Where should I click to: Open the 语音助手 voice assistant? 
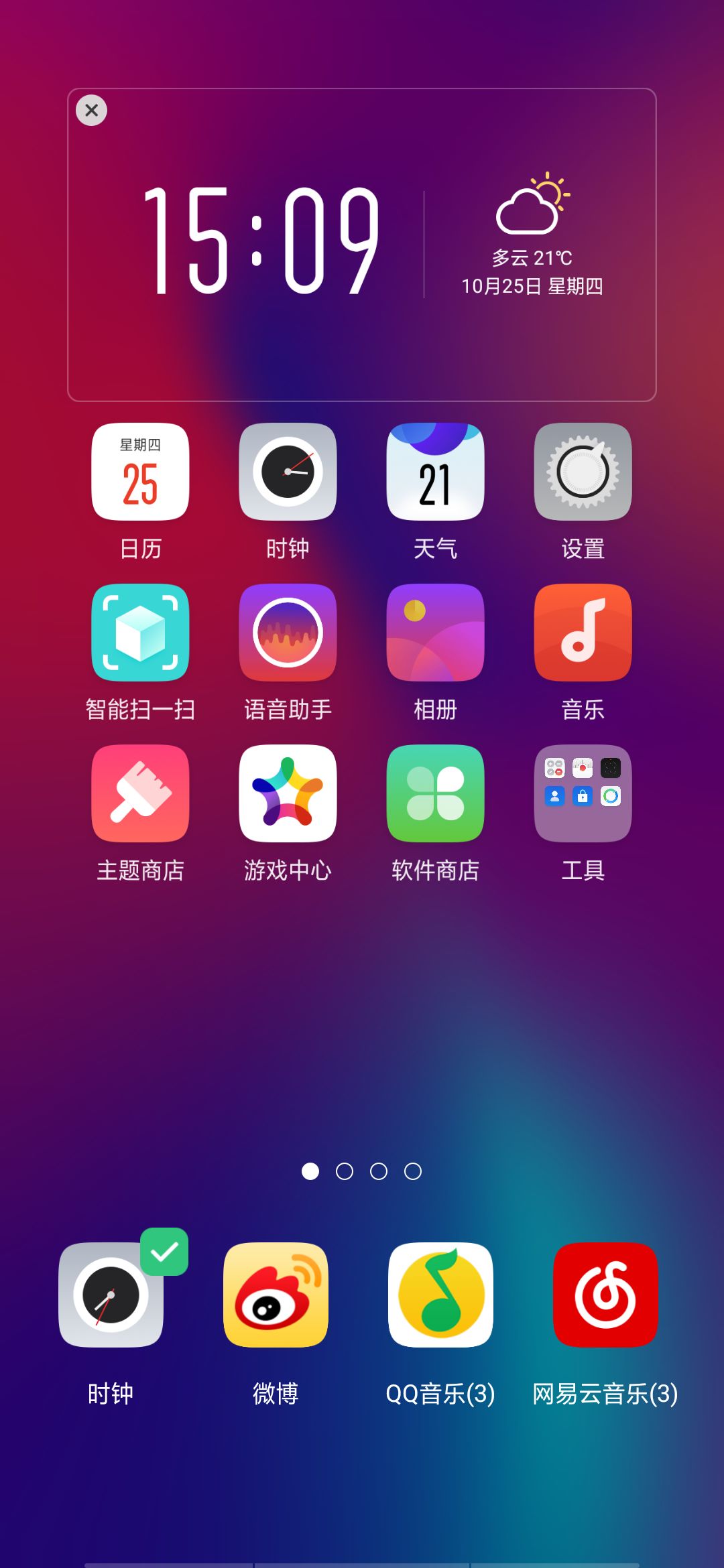(288, 633)
